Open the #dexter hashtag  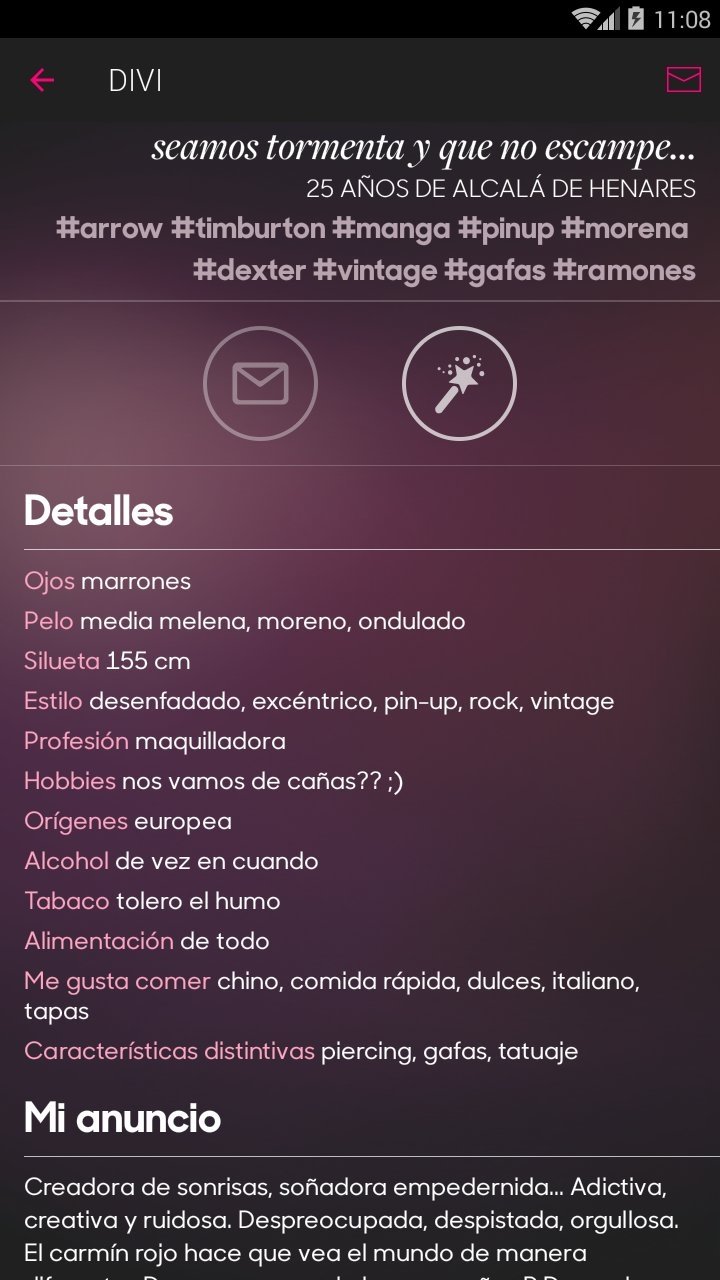click(x=249, y=270)
